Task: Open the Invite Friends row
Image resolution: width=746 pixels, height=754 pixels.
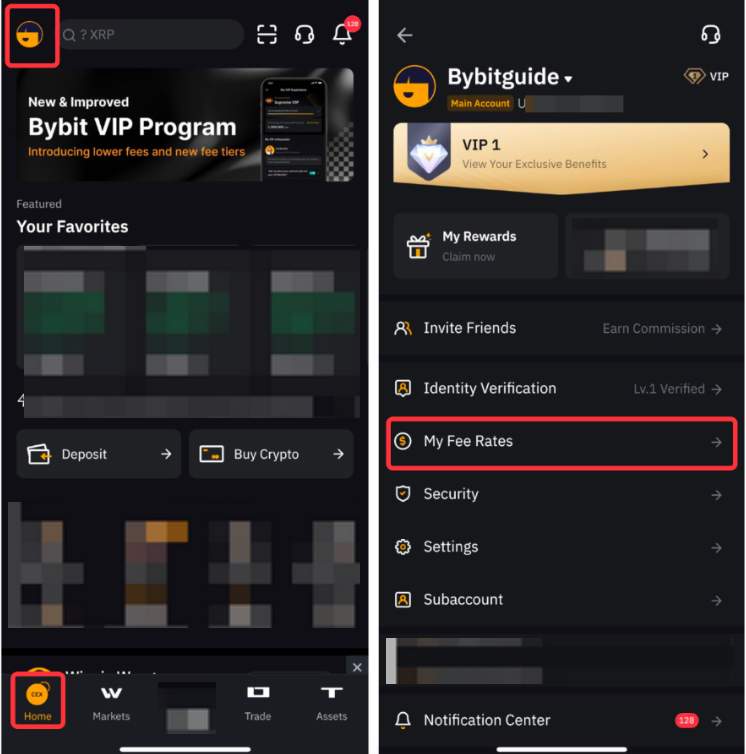Action: pos(560,328)
